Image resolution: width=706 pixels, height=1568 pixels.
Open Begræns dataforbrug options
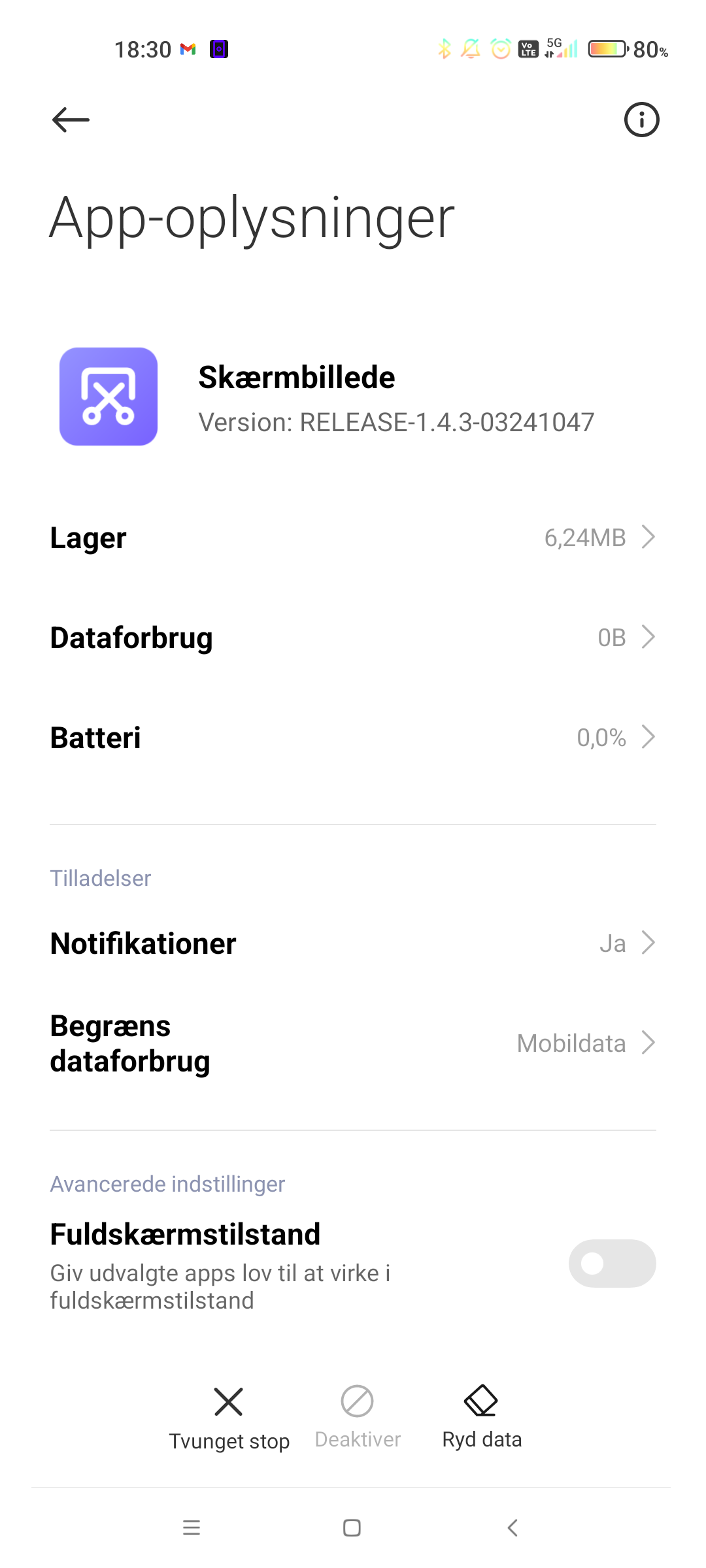(x=353, y=1043)
